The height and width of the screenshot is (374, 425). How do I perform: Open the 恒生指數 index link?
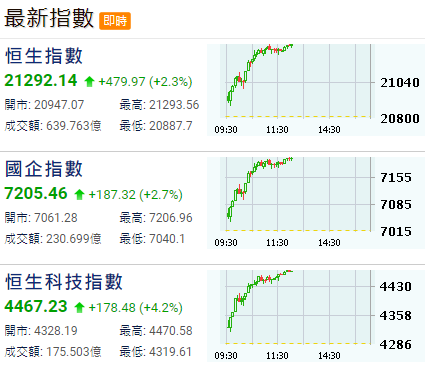point(44,56)
